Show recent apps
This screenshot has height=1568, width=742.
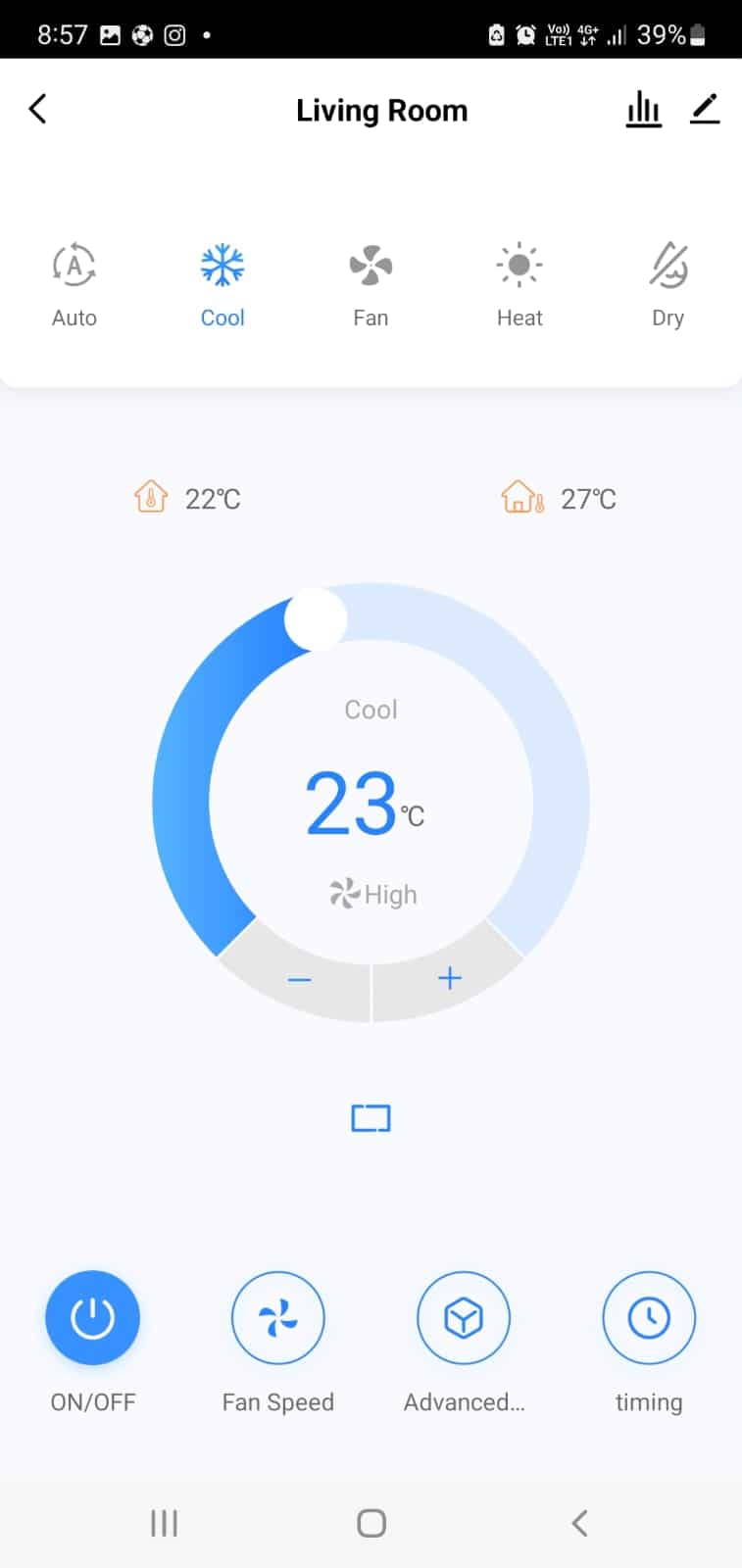click(164, 1523)
